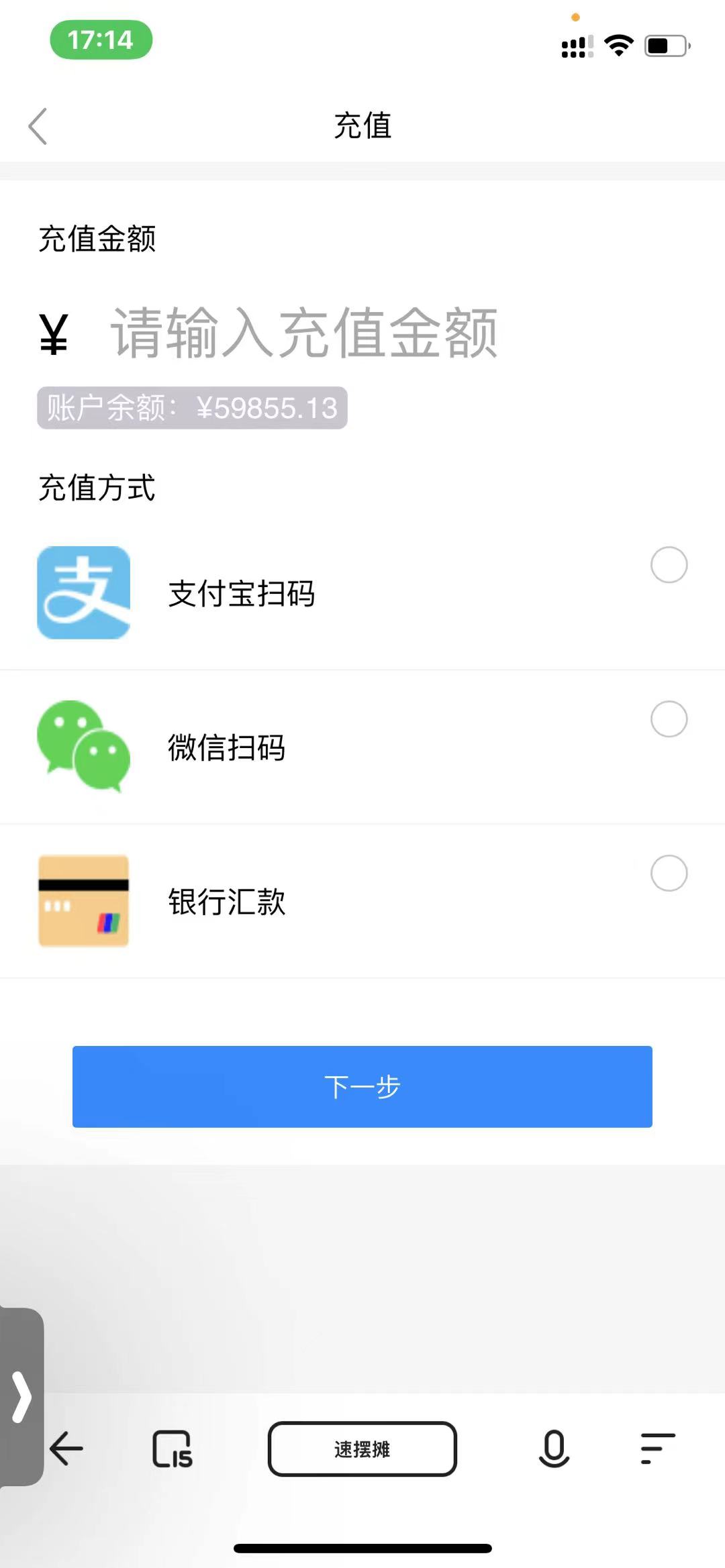Activate the microphone voice input
725x1568 pixels.
coord(554,1449)
